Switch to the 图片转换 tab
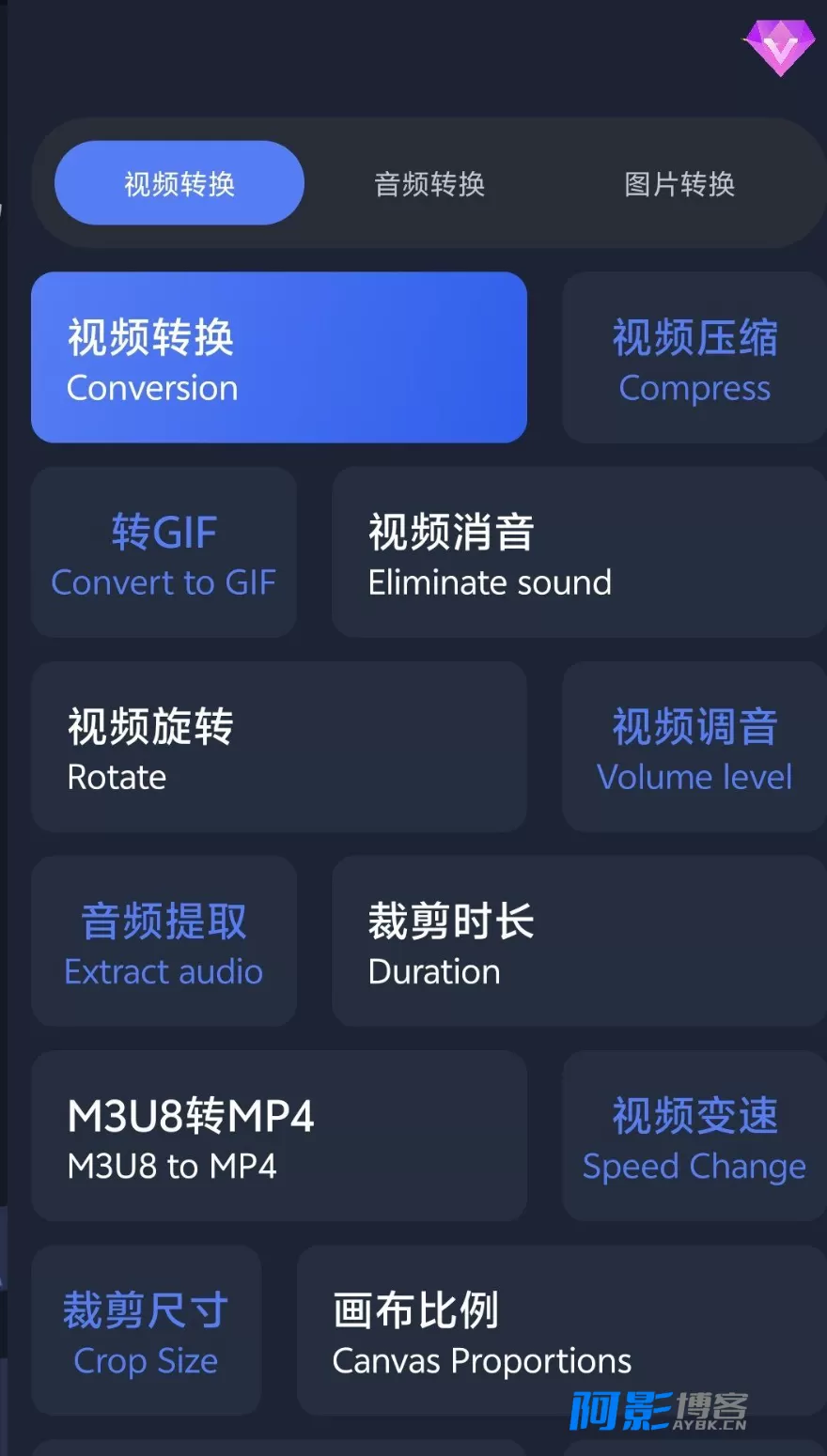The height and width of the screenshot is (1456, 827). pyautogui.click(x=679, y=183)
